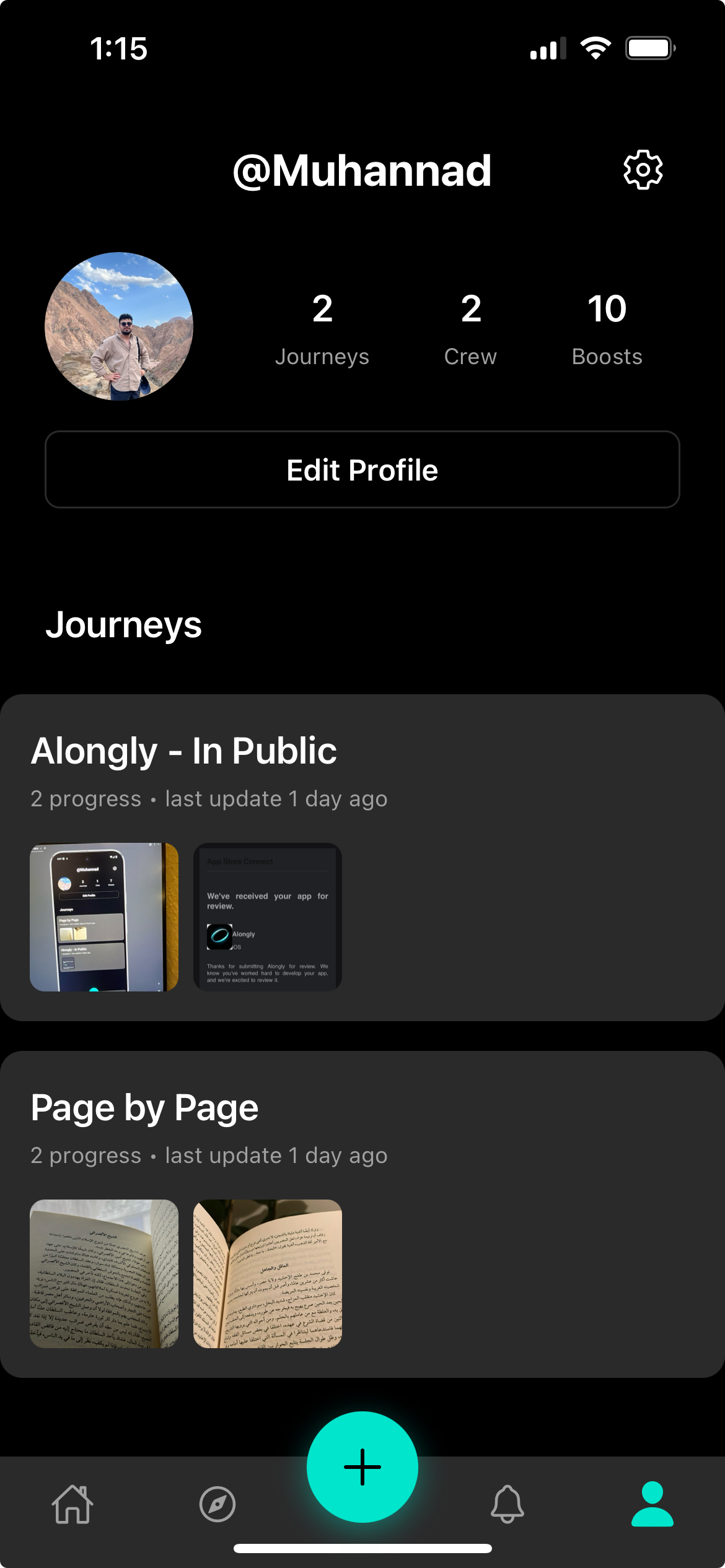Tap the Journeys section heading
The height and width of the screenshot is (1568, 725).
(125, 625)
